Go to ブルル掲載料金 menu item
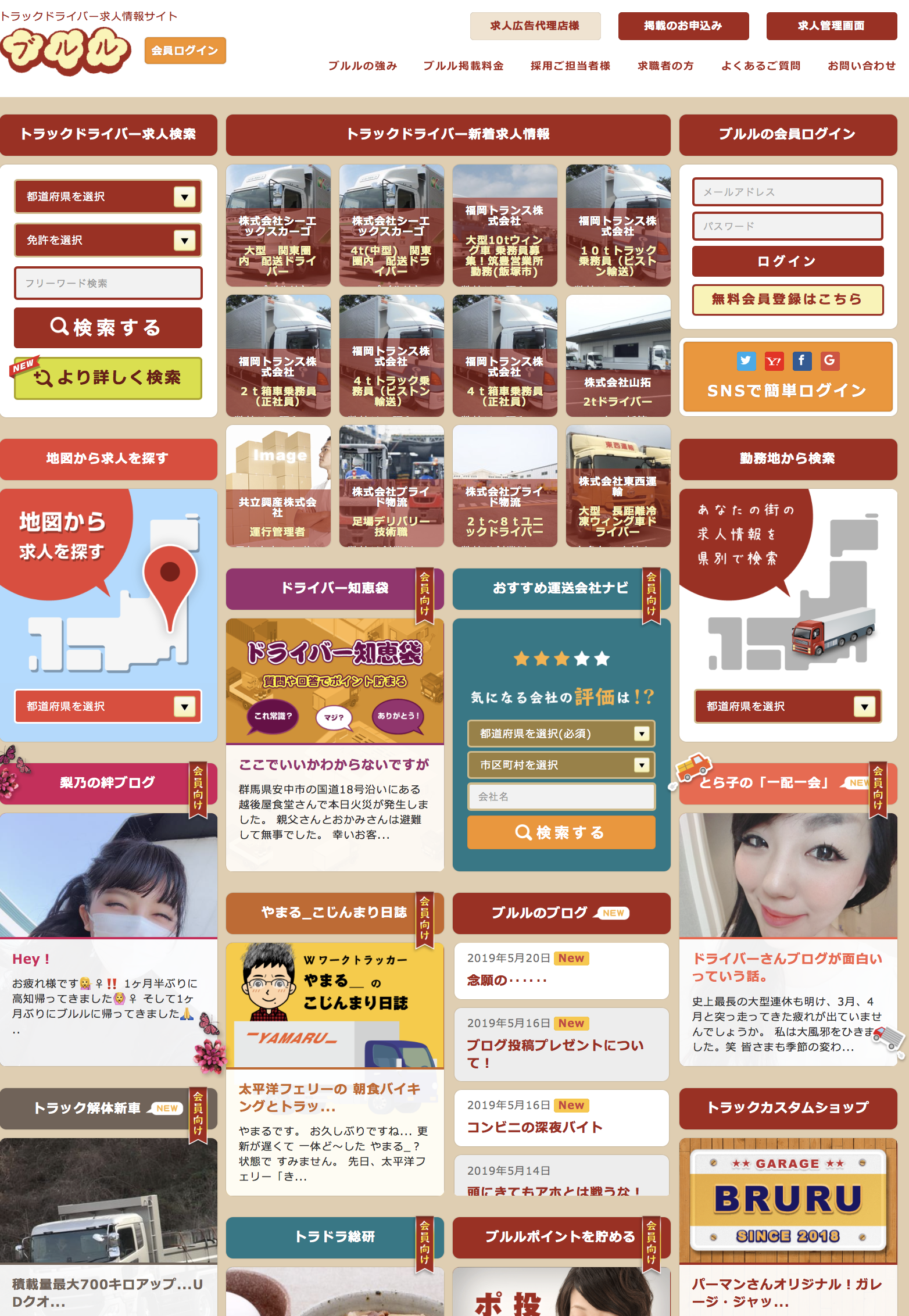Viewport: 909px width, 1316px height. point(463,66)
